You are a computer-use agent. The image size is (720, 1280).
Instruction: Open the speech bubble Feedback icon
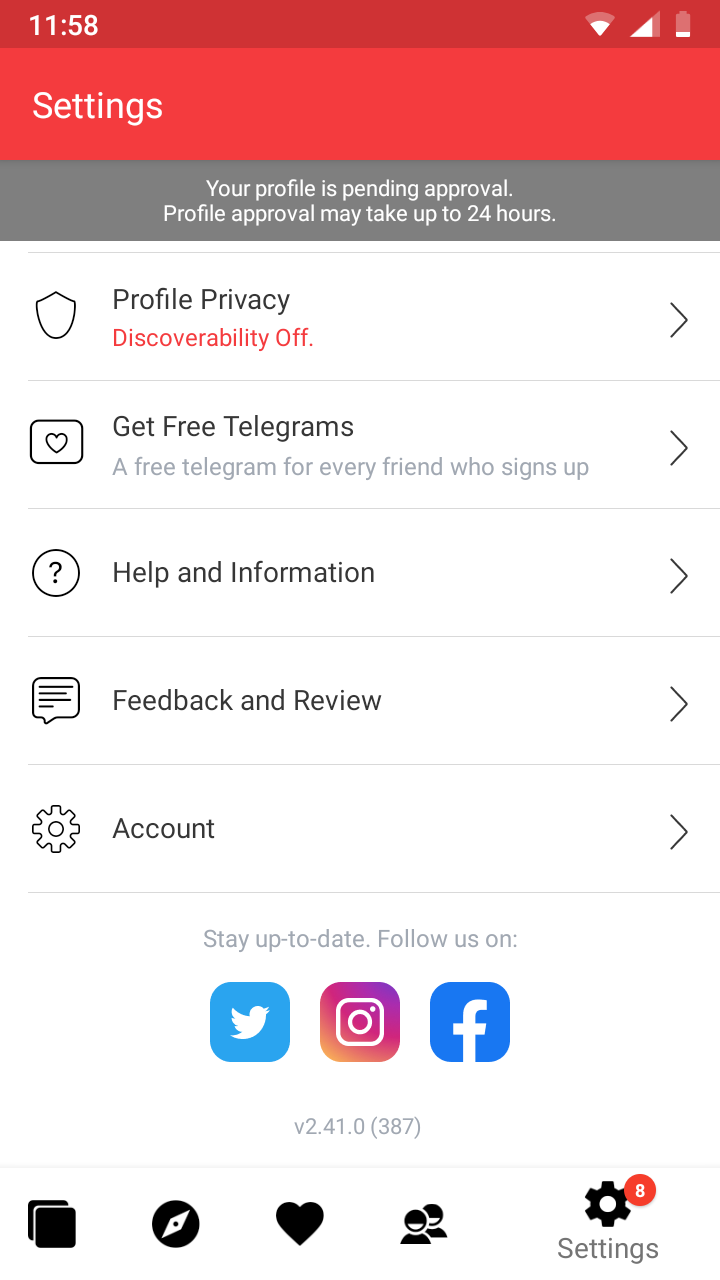tap(55, 700)
